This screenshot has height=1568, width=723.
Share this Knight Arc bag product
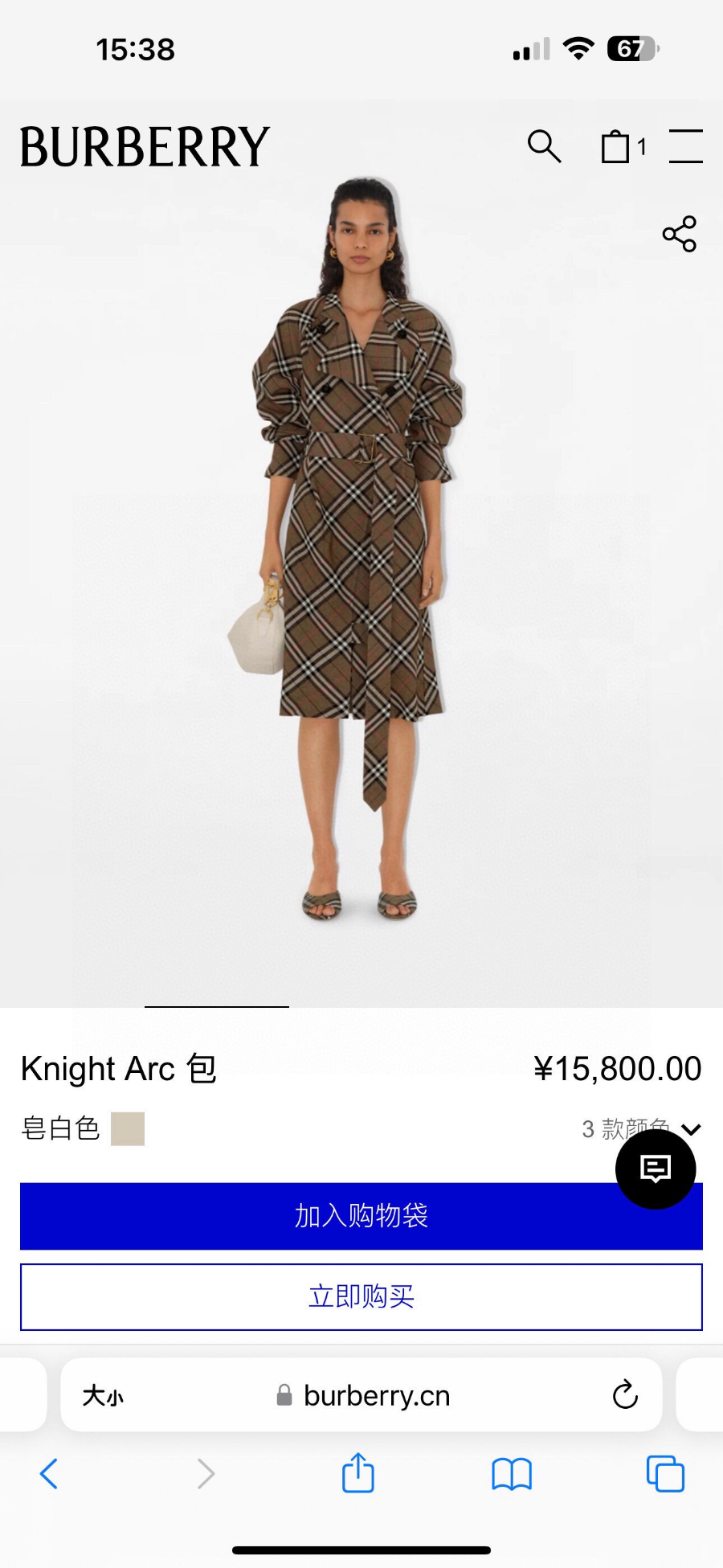pyautogui.click(x=680, y=234)
